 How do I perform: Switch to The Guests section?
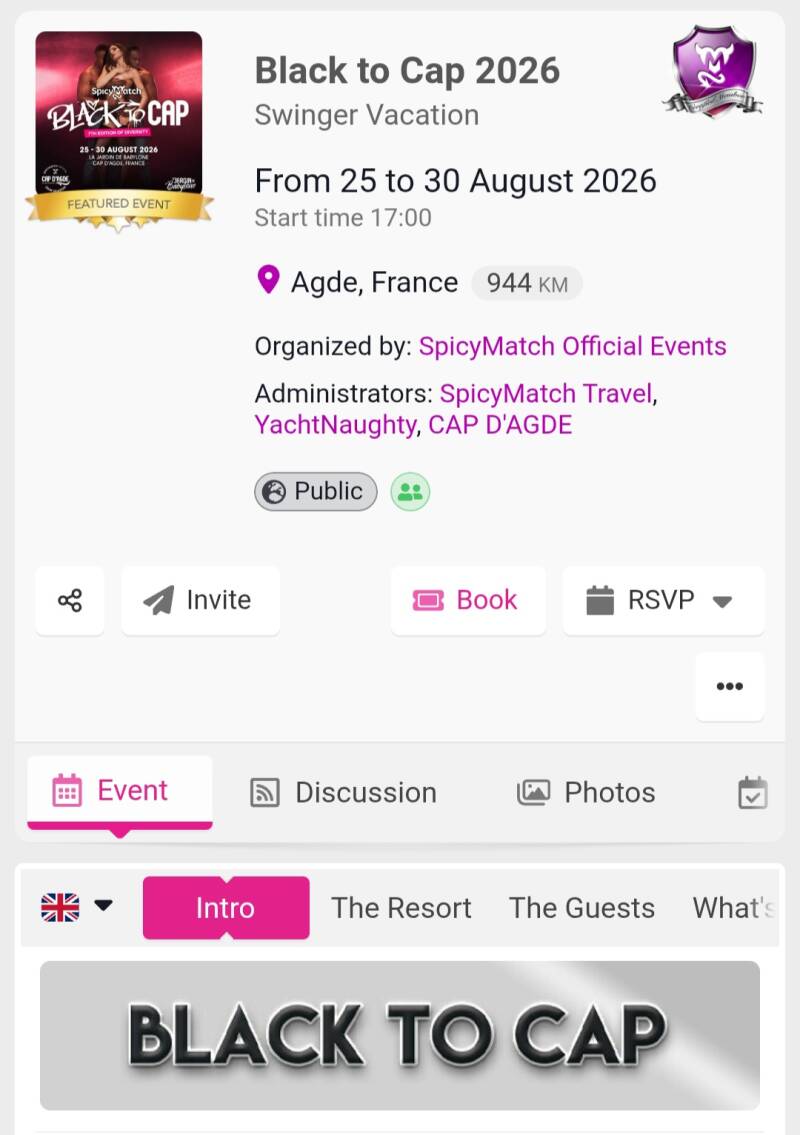click(581, 908)
